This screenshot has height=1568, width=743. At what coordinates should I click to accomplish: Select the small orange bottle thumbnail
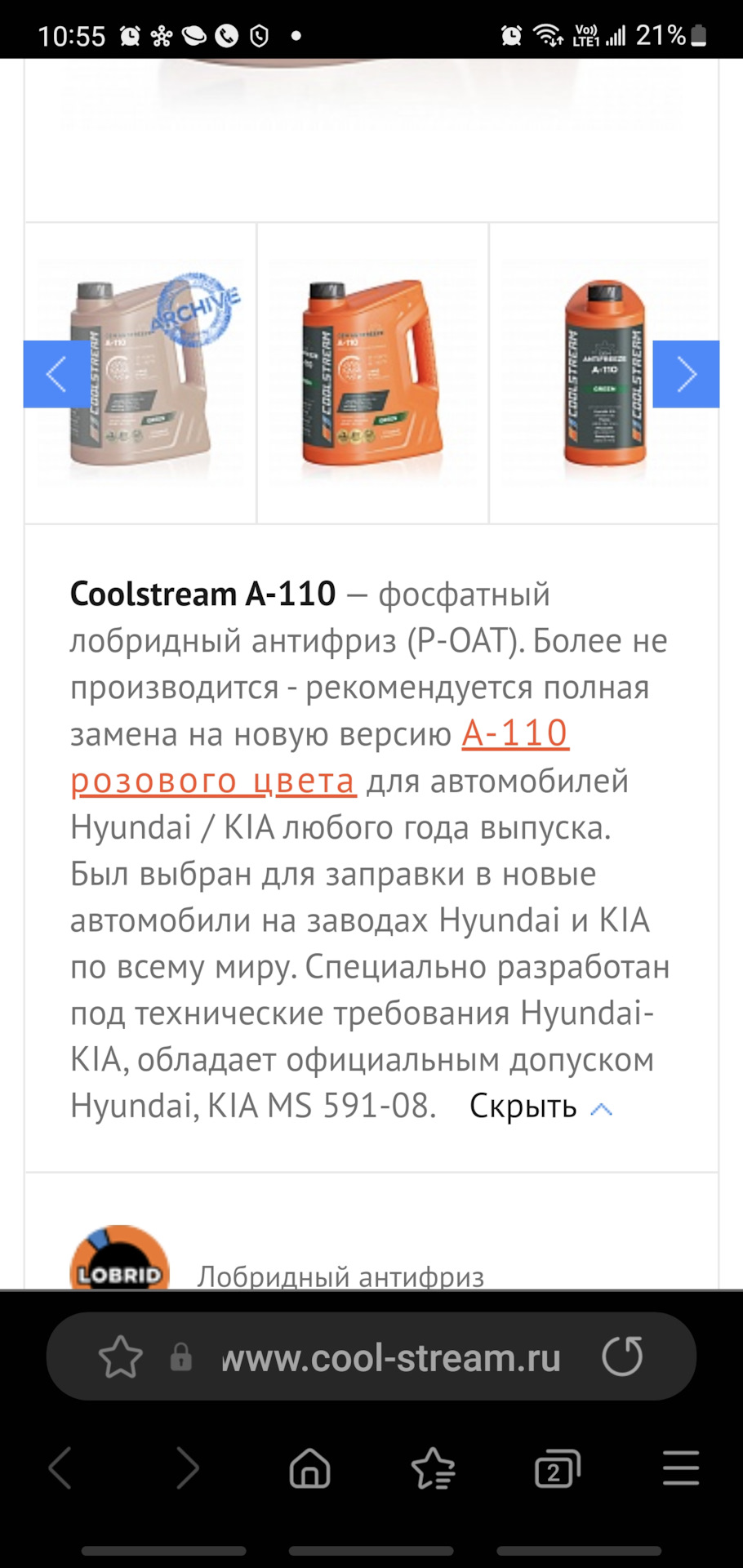604,373
